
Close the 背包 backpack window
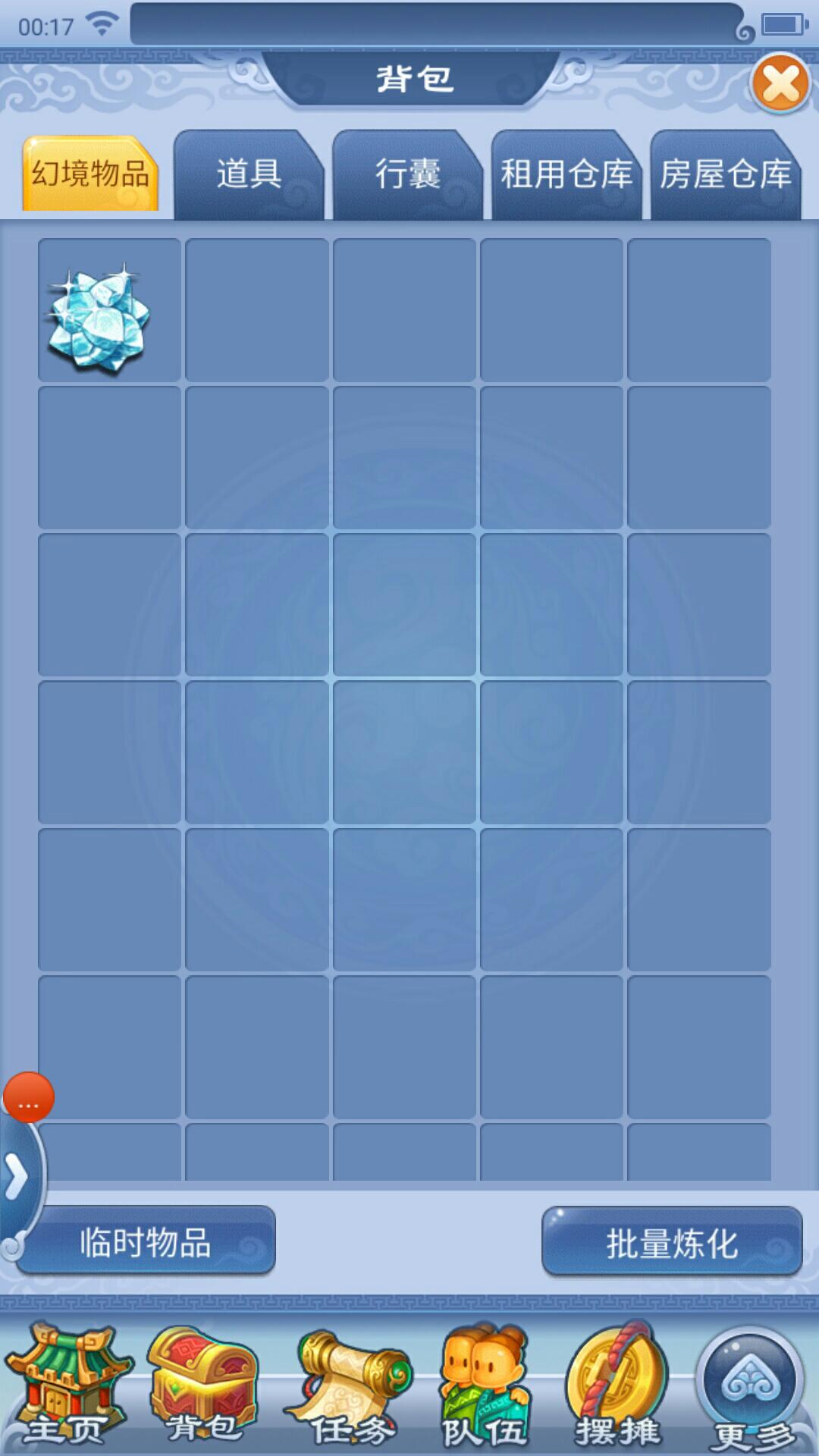pos(780,84)
